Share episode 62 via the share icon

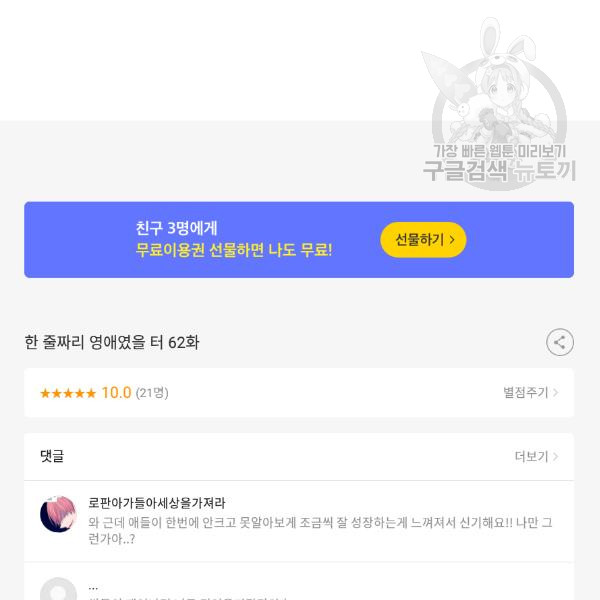pyautogui.click(x=559, y=342)
